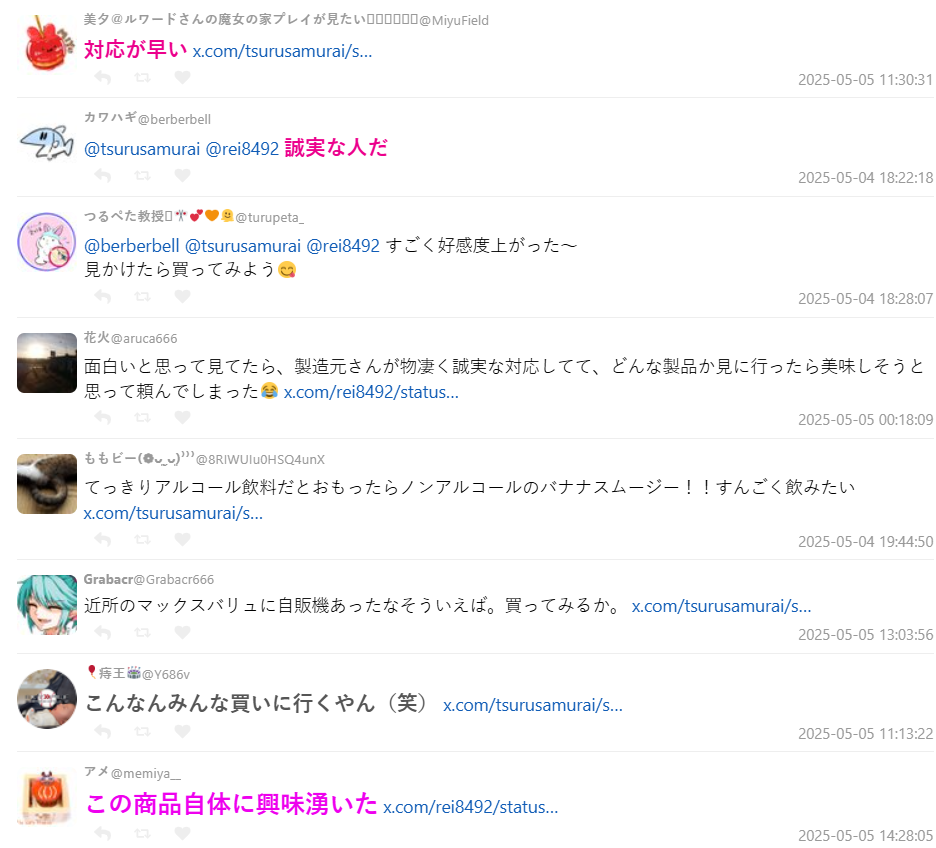
Task: Retweet the post by @aruca666
Action: [x=142, y=417]
